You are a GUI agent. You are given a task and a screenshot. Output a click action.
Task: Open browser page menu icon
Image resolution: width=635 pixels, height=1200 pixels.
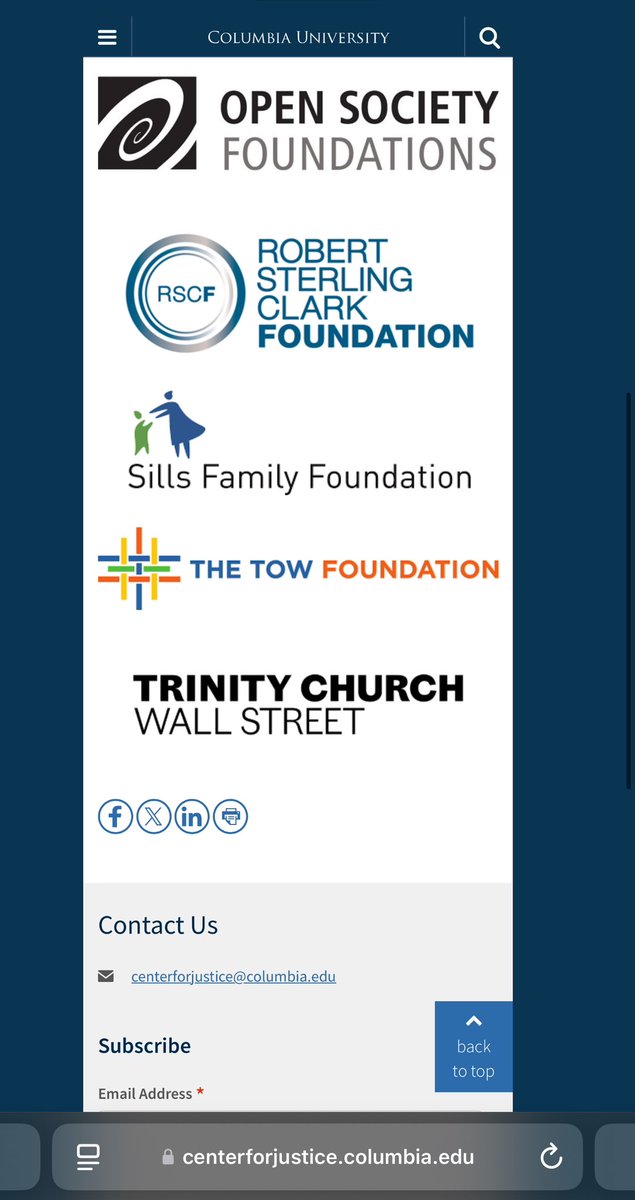tap(88, 1157)
